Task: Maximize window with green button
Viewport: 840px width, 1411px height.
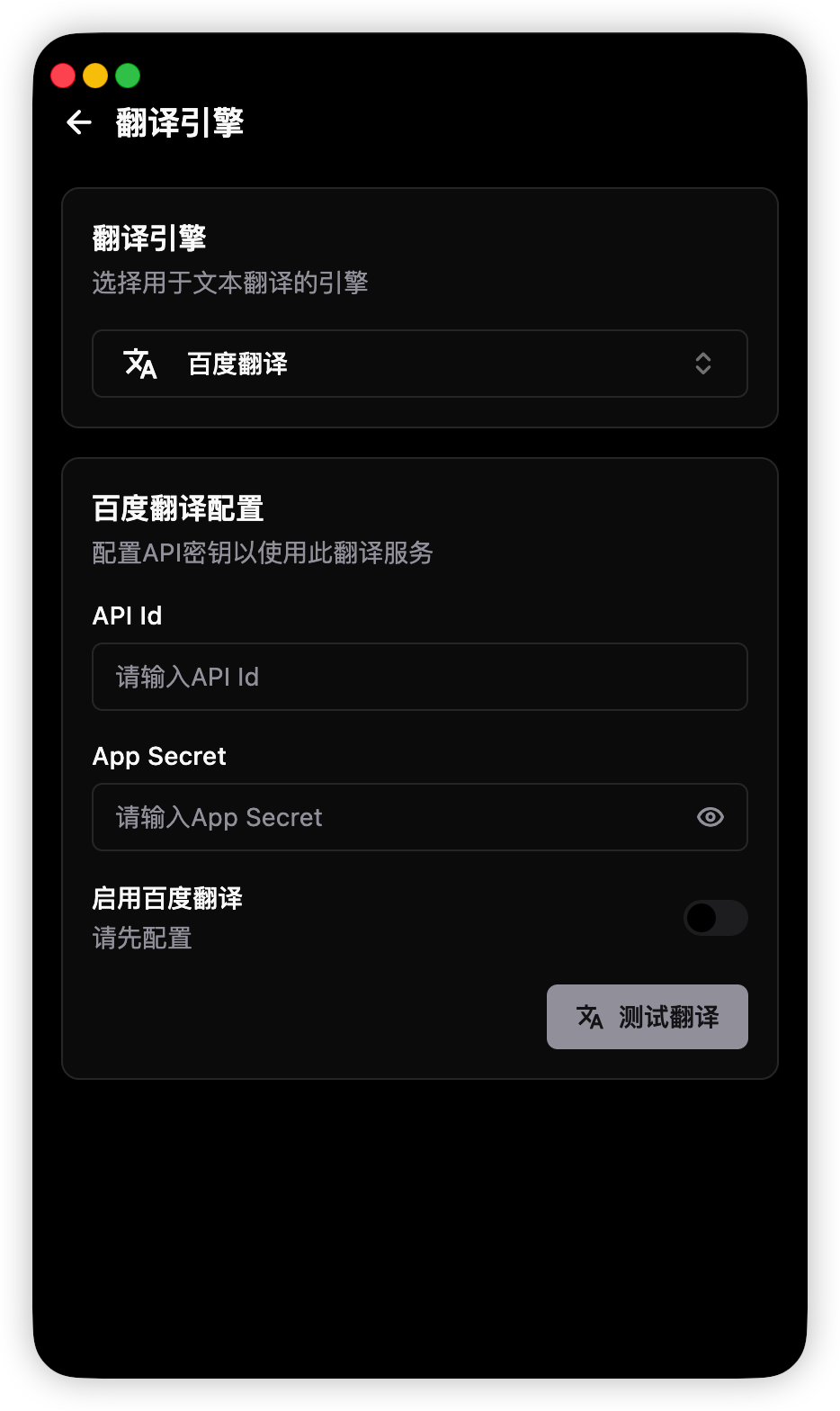Action: pos(128,76)
